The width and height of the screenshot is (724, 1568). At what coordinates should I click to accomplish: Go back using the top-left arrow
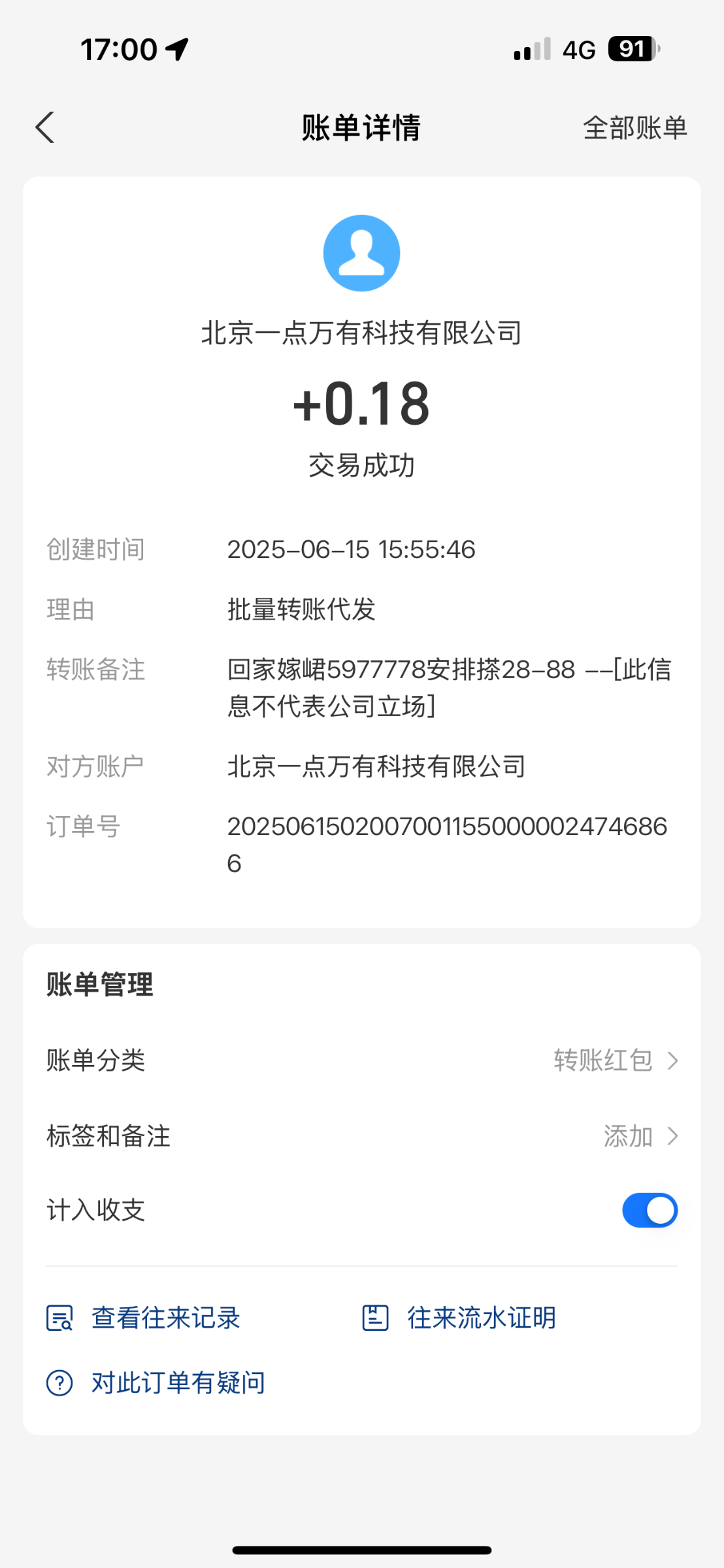click(44, 127)
